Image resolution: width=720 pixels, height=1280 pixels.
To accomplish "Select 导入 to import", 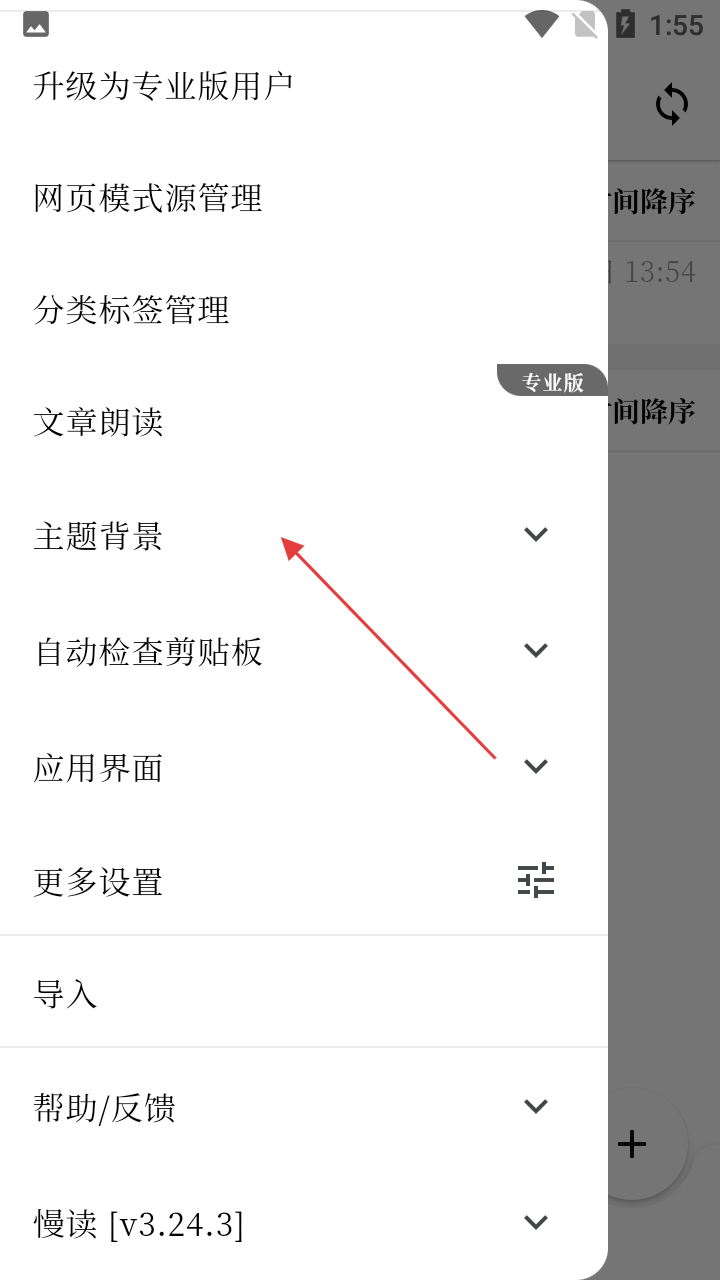I will click(66, 994).
